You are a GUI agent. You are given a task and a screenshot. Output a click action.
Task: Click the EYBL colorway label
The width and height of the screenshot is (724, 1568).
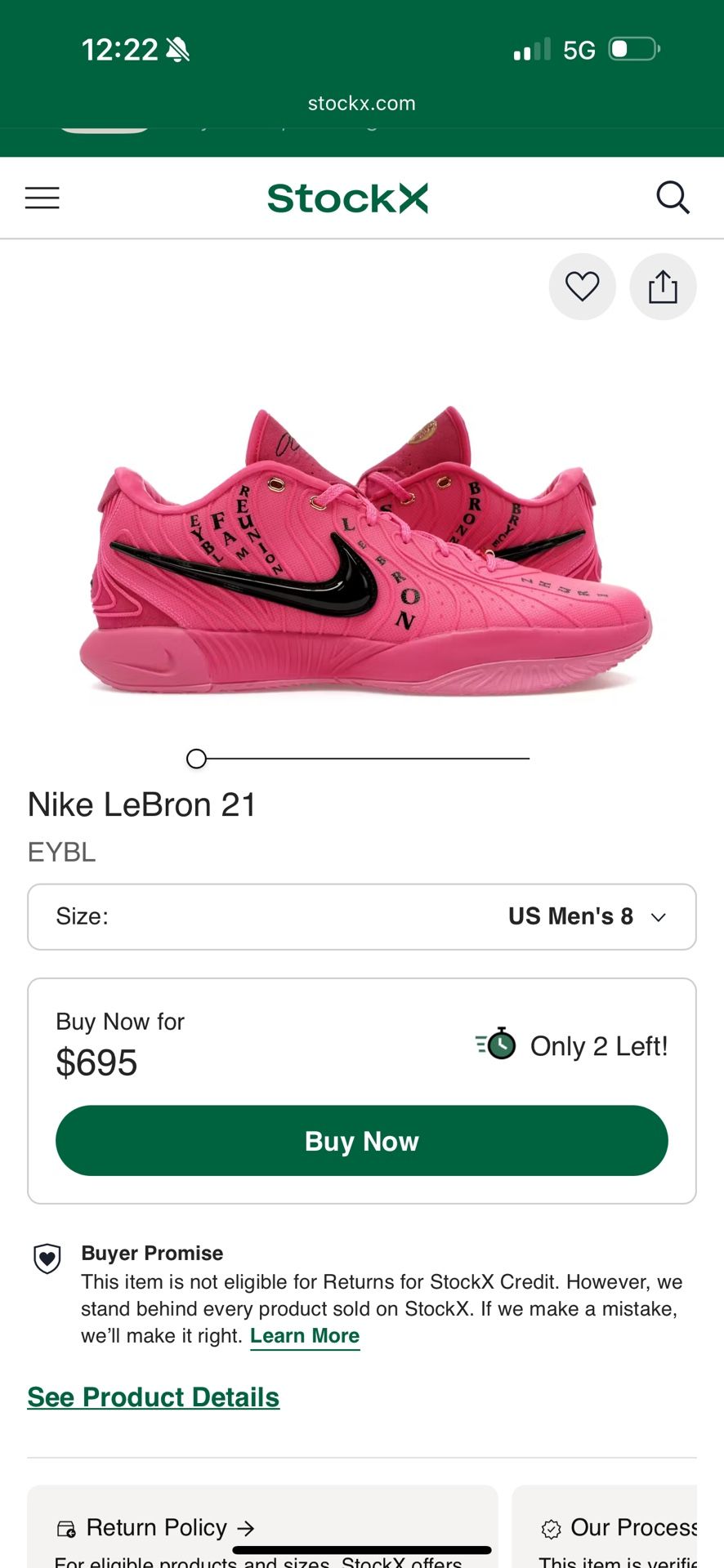[x=61, y=852]
